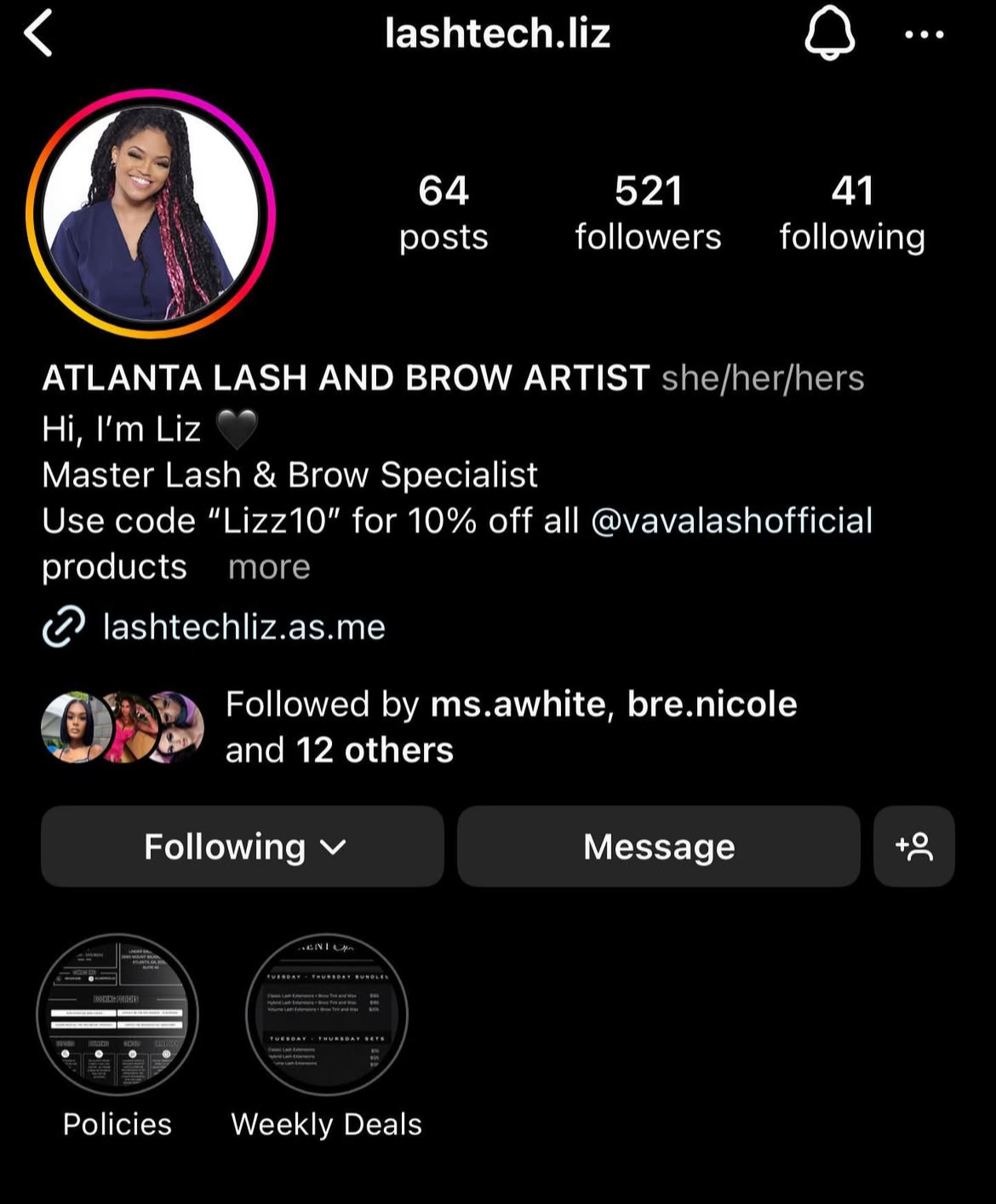
Task: Open the Following dropdown button
Action: (243, 847)
